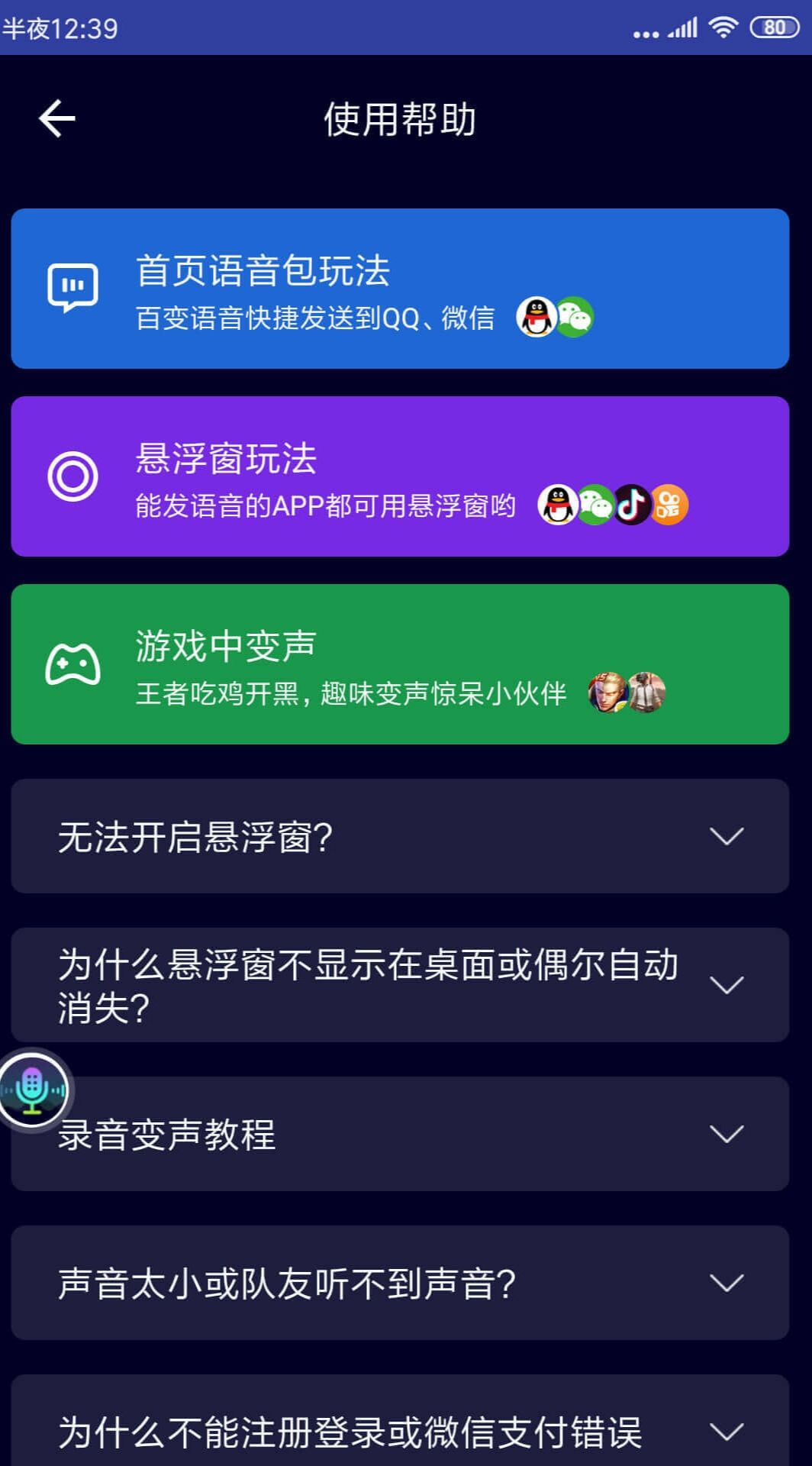Expand why 悬浮窗 disappears from desktop
The image size is (812, 1466).
400,985
